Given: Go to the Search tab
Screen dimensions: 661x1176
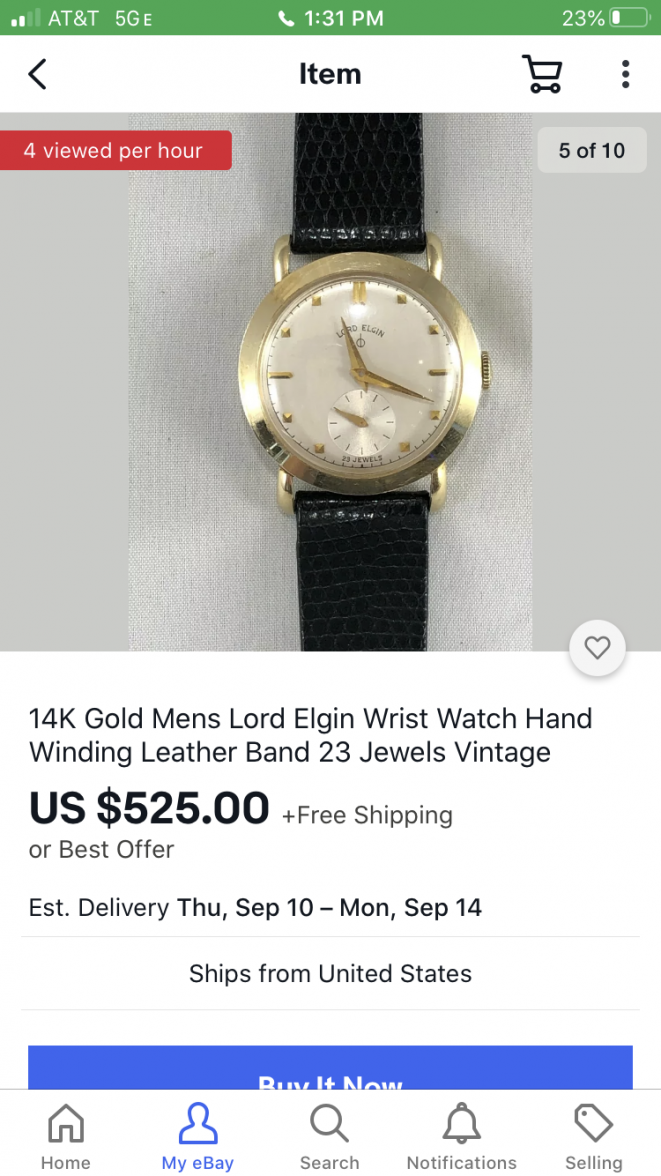Looking at the screenshot, I should pos(329,1137).
